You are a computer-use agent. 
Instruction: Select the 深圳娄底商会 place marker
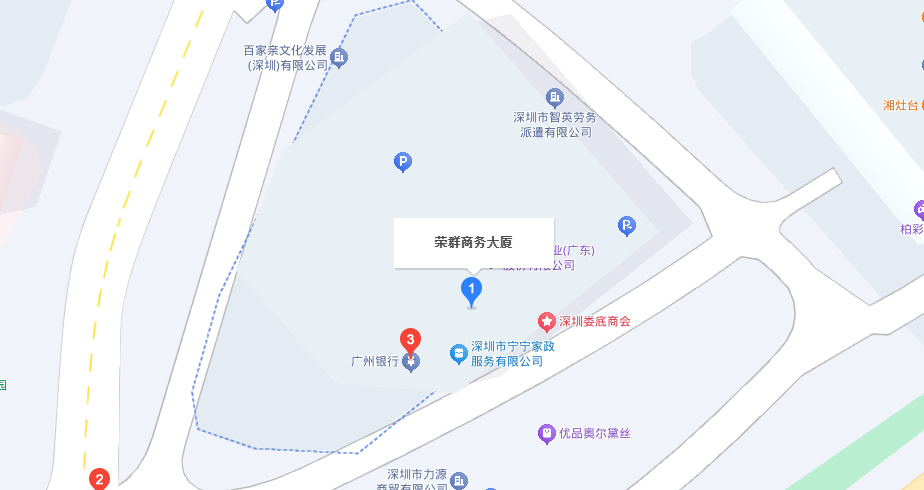point(547,321)
